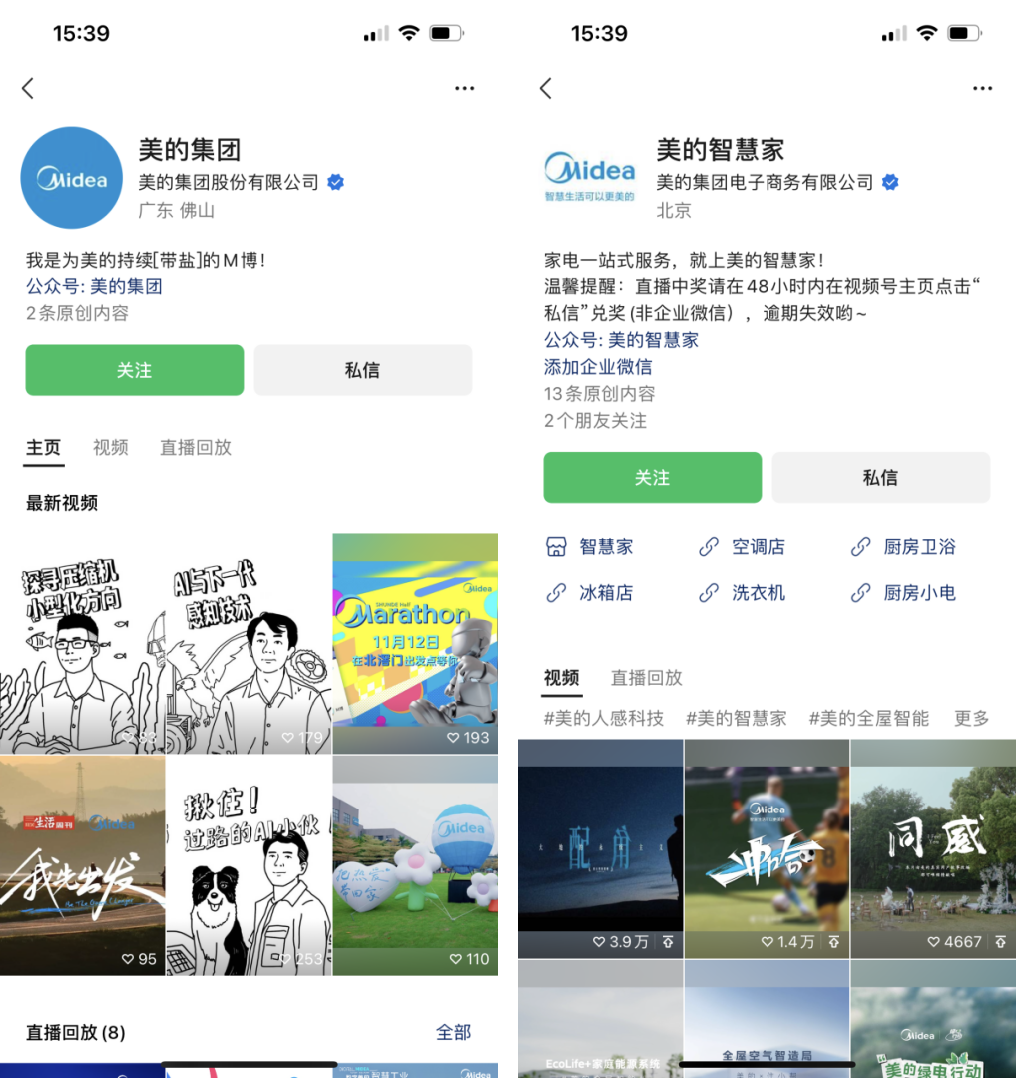Play the Marathon 11月12日 video

point(415,642)
